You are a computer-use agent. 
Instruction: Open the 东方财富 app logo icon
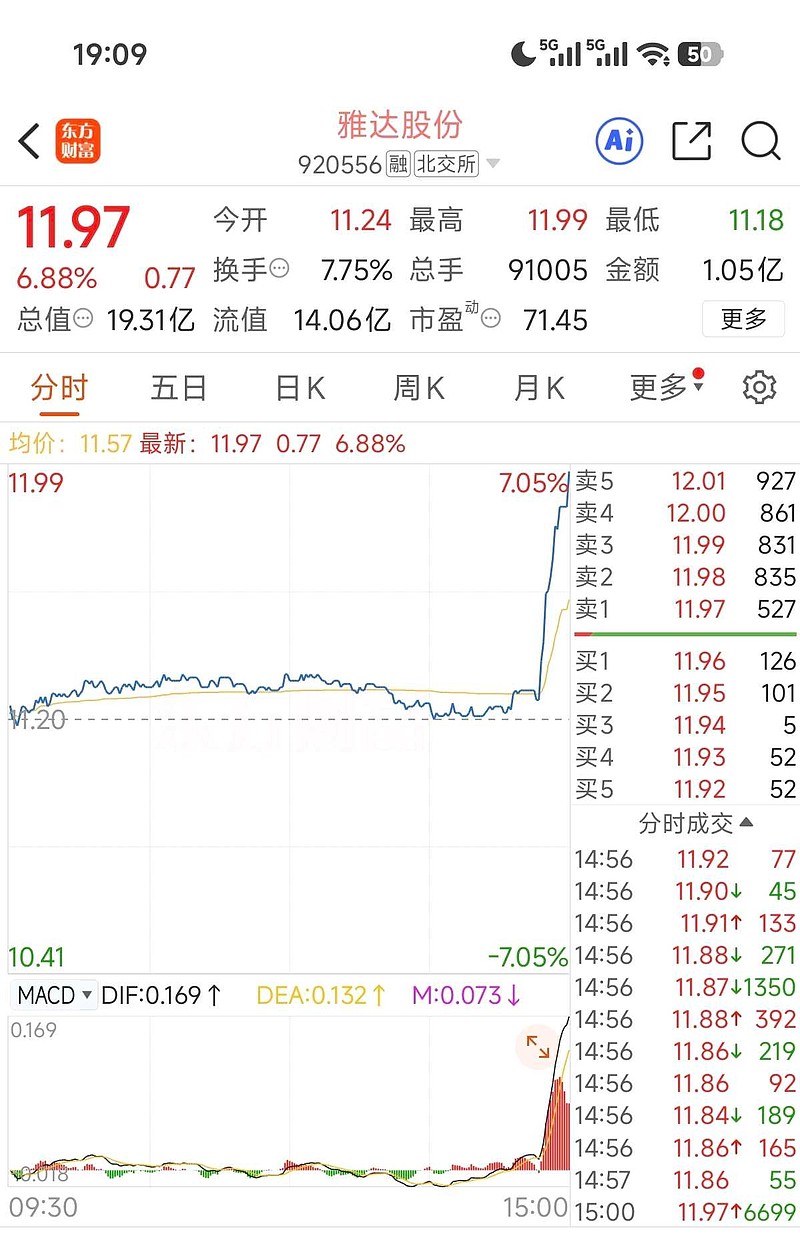(79, 141)
